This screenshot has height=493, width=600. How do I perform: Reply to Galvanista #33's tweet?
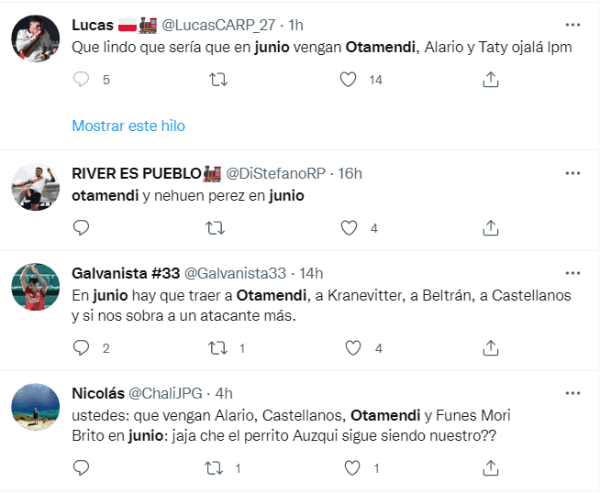click(82, 348)
